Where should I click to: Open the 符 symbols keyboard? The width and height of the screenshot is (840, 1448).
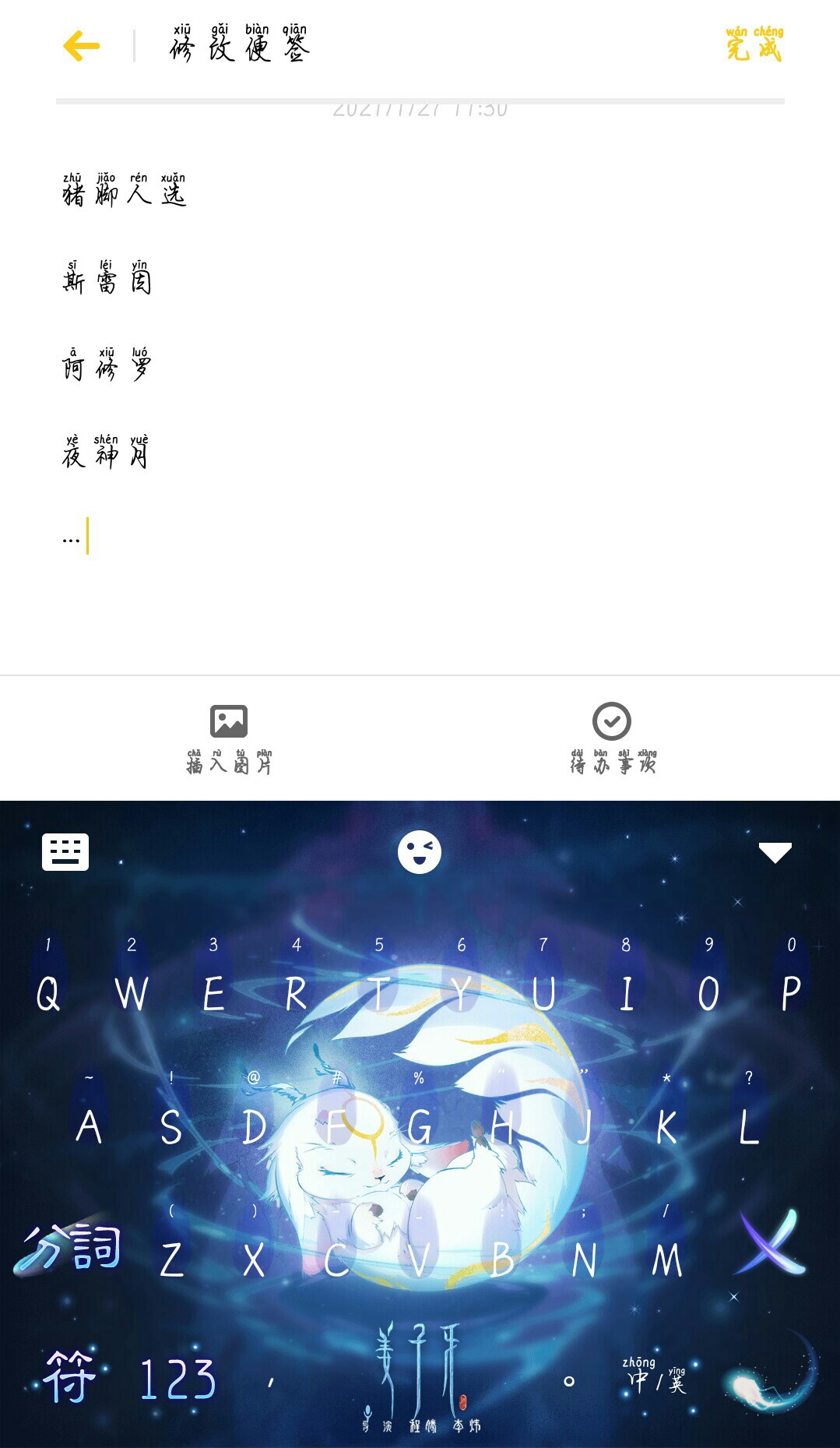coord(69,1377)
